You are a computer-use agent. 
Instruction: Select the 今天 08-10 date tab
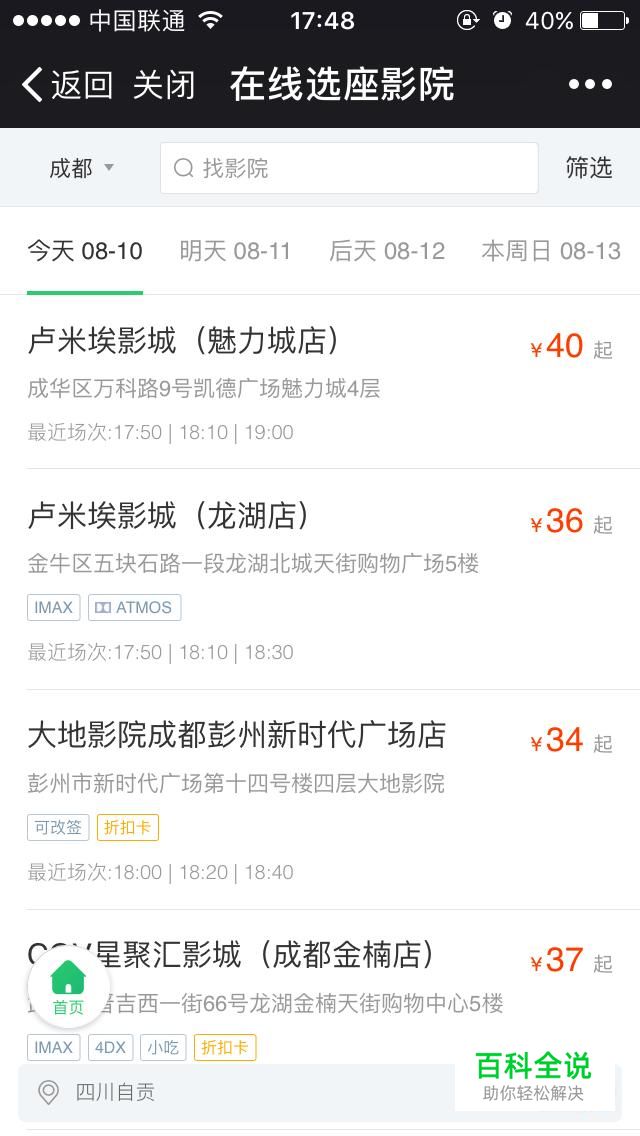(x=85, y=251)
